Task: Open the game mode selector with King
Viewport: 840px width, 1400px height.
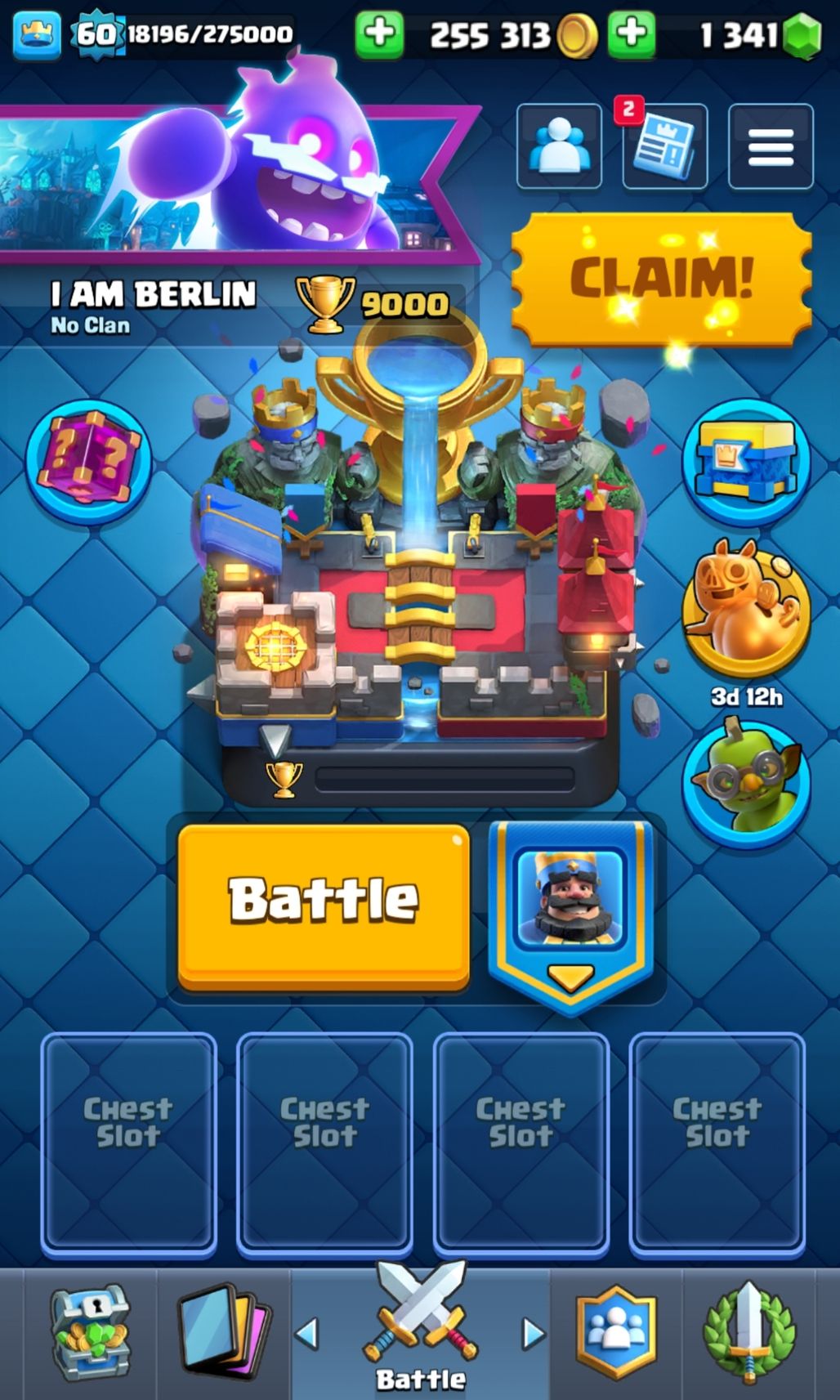Action: (570, 911)
